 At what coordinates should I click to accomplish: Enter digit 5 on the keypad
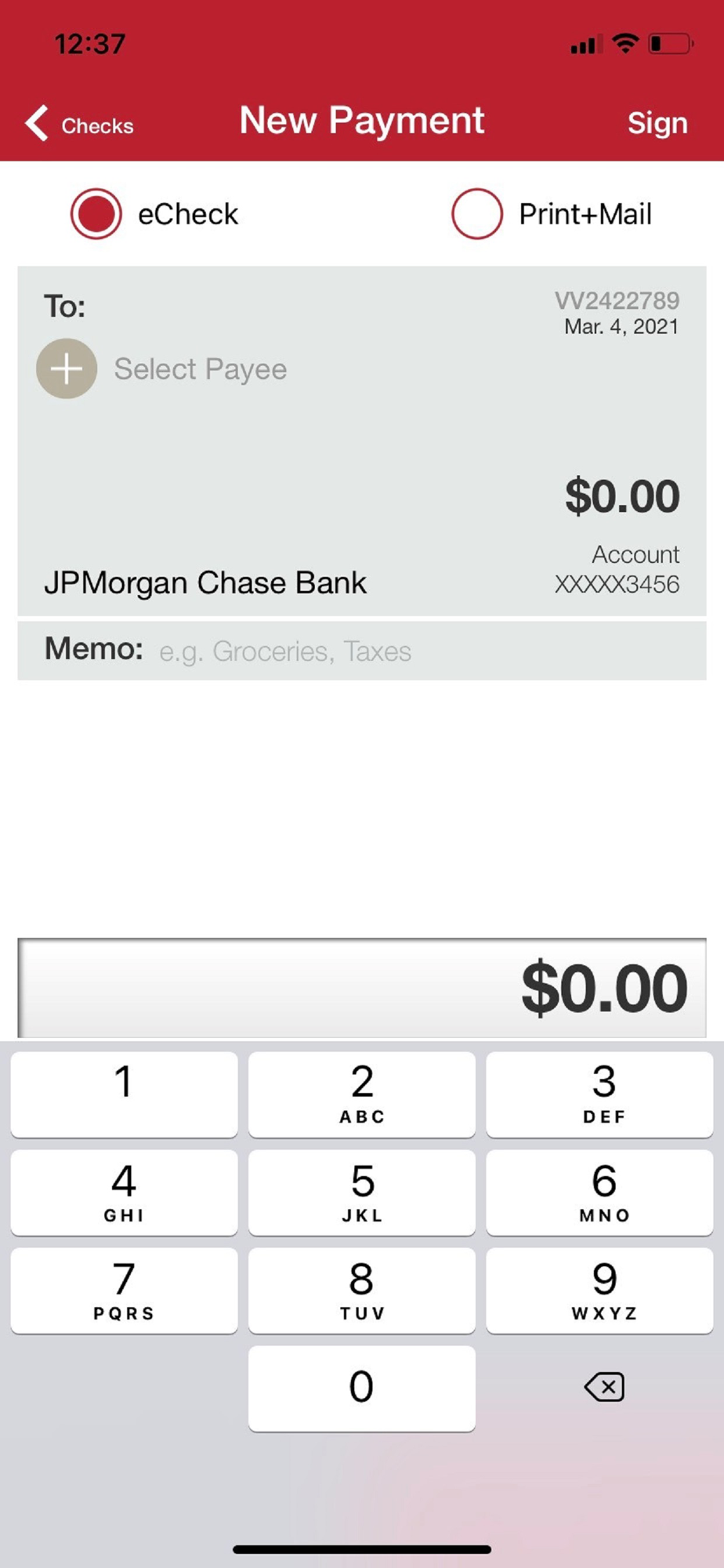pos(362,1192)
